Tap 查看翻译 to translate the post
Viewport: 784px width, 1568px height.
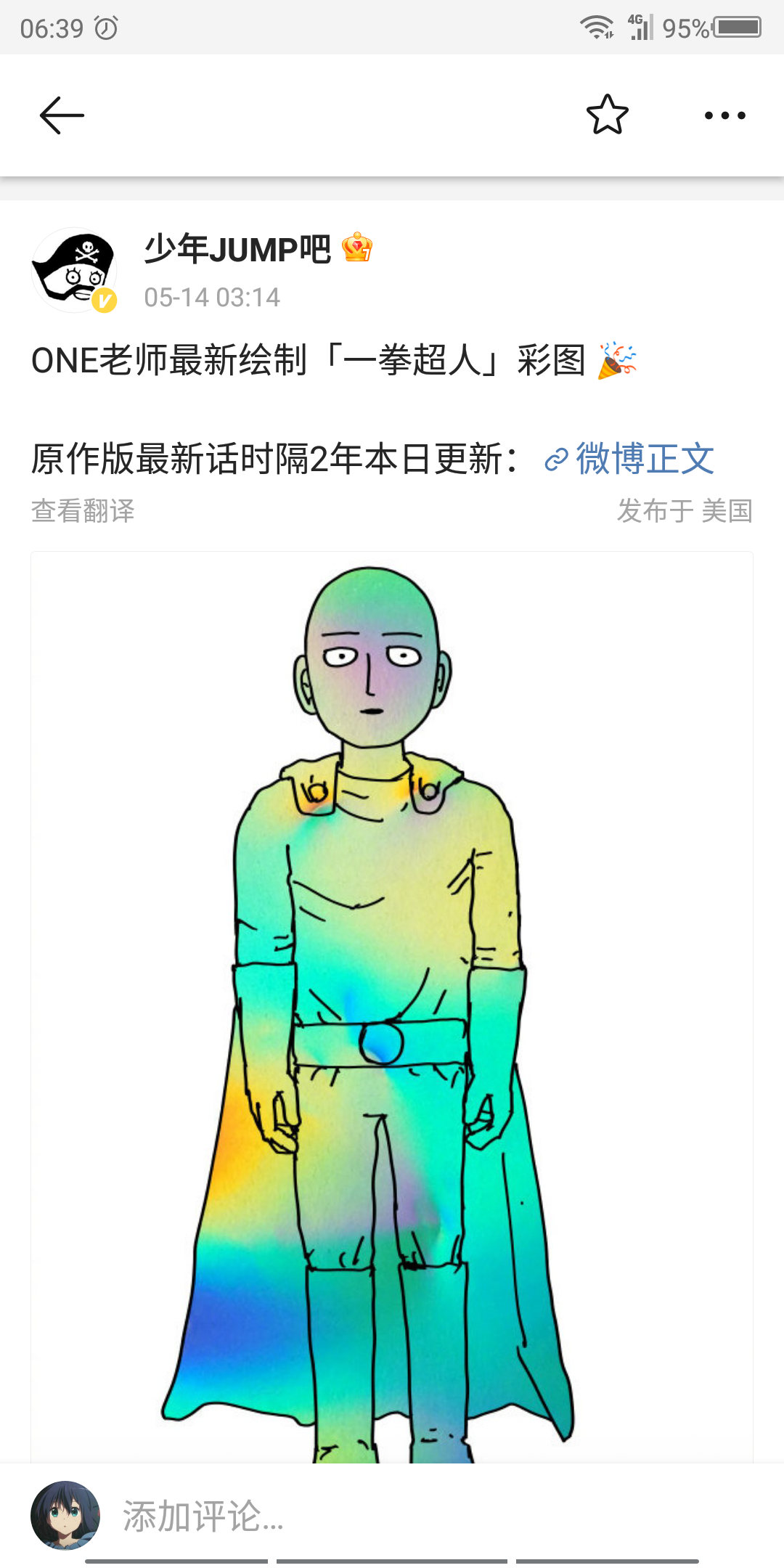tap(83, 511)
